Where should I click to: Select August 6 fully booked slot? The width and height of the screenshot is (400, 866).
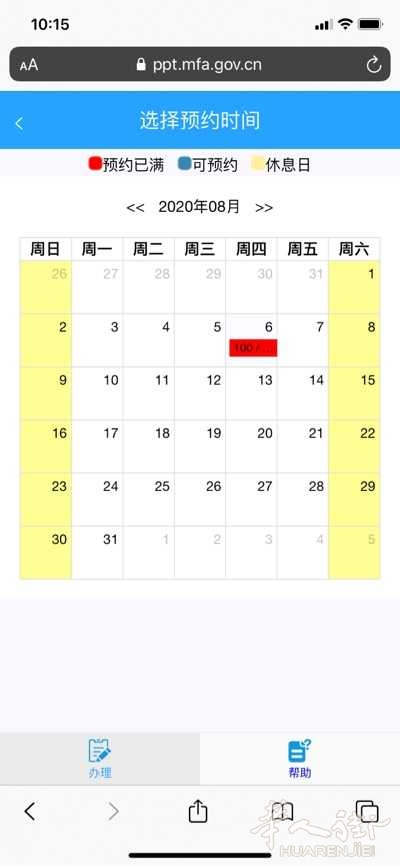click(x=253, y=348)
